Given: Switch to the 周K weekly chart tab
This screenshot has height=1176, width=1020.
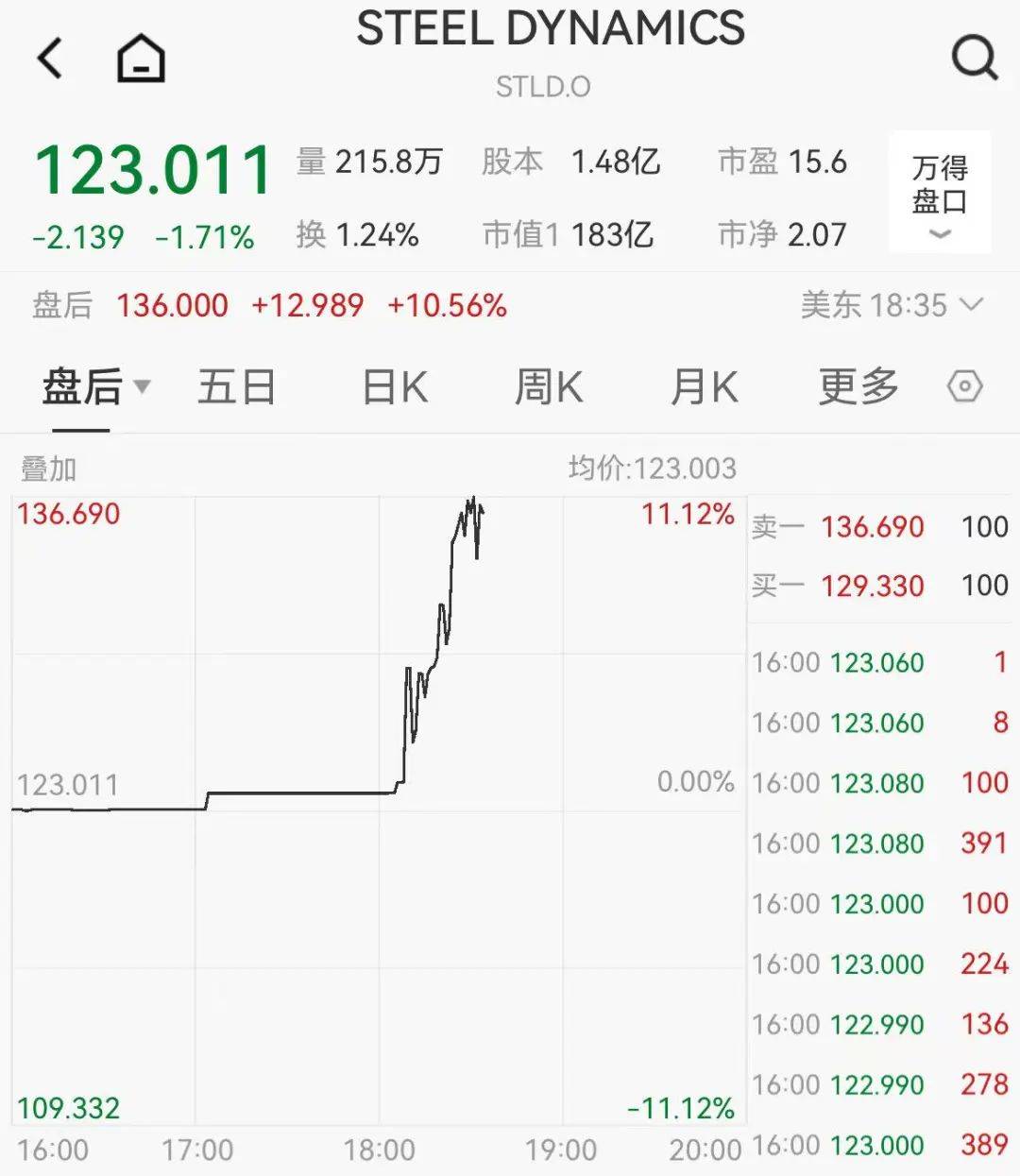Looking at the screenshot, I should coord(548,386).
